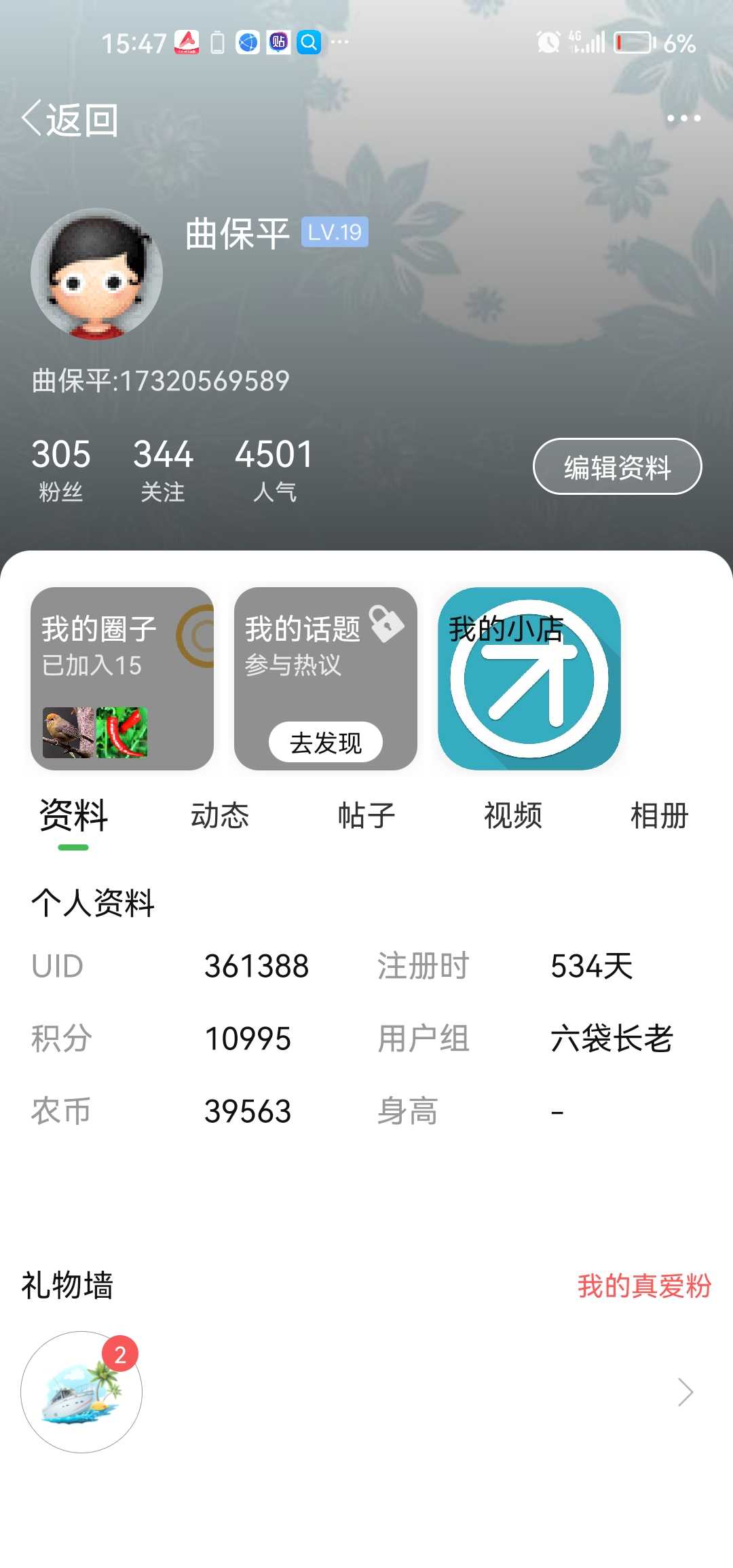Open the 我的小店 card
This screenshot has width=733, height=1568.
[x=529, y=679]
